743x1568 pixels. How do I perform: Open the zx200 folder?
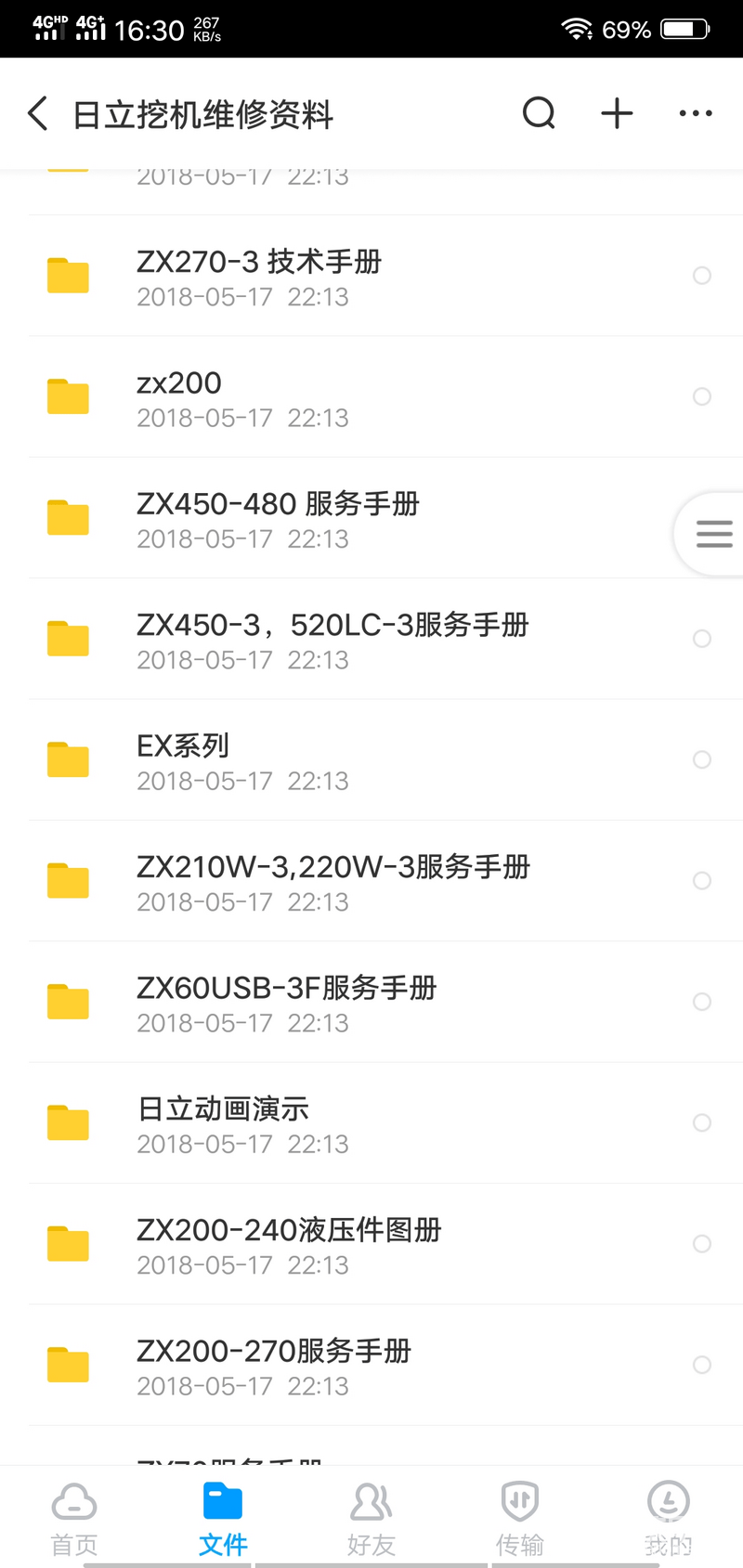385,396
